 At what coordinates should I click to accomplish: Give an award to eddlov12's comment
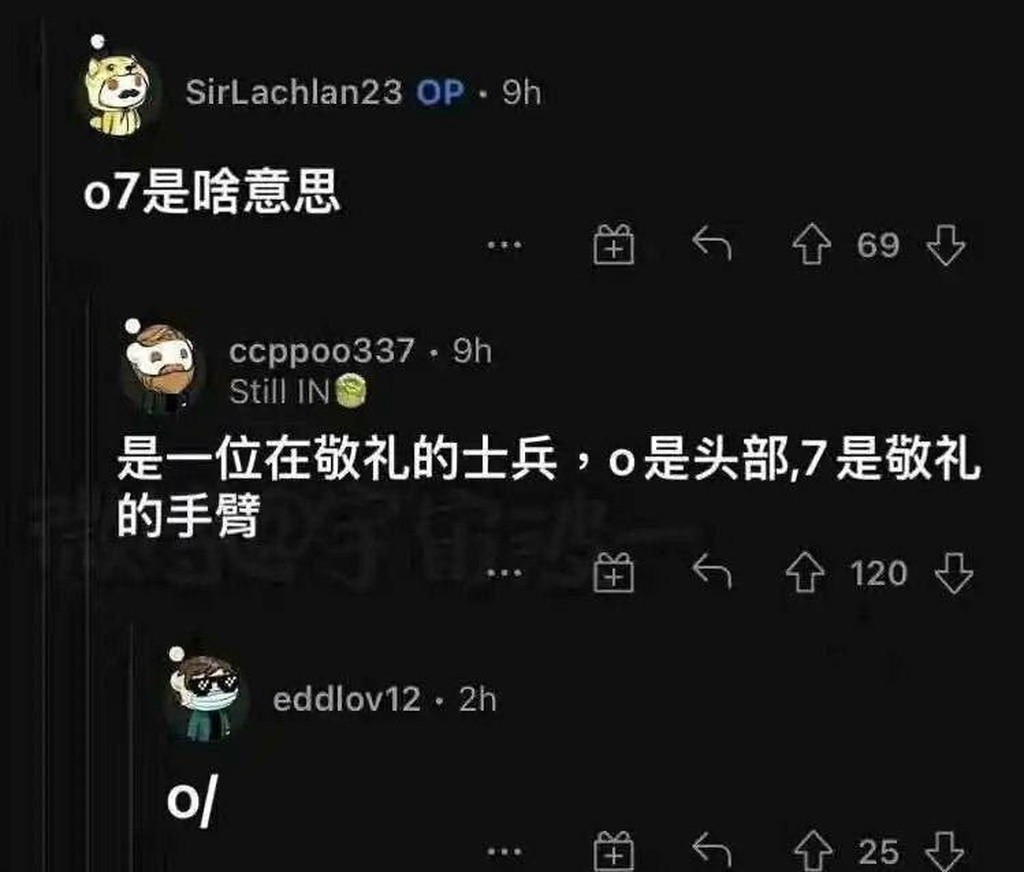pos(613,852)
